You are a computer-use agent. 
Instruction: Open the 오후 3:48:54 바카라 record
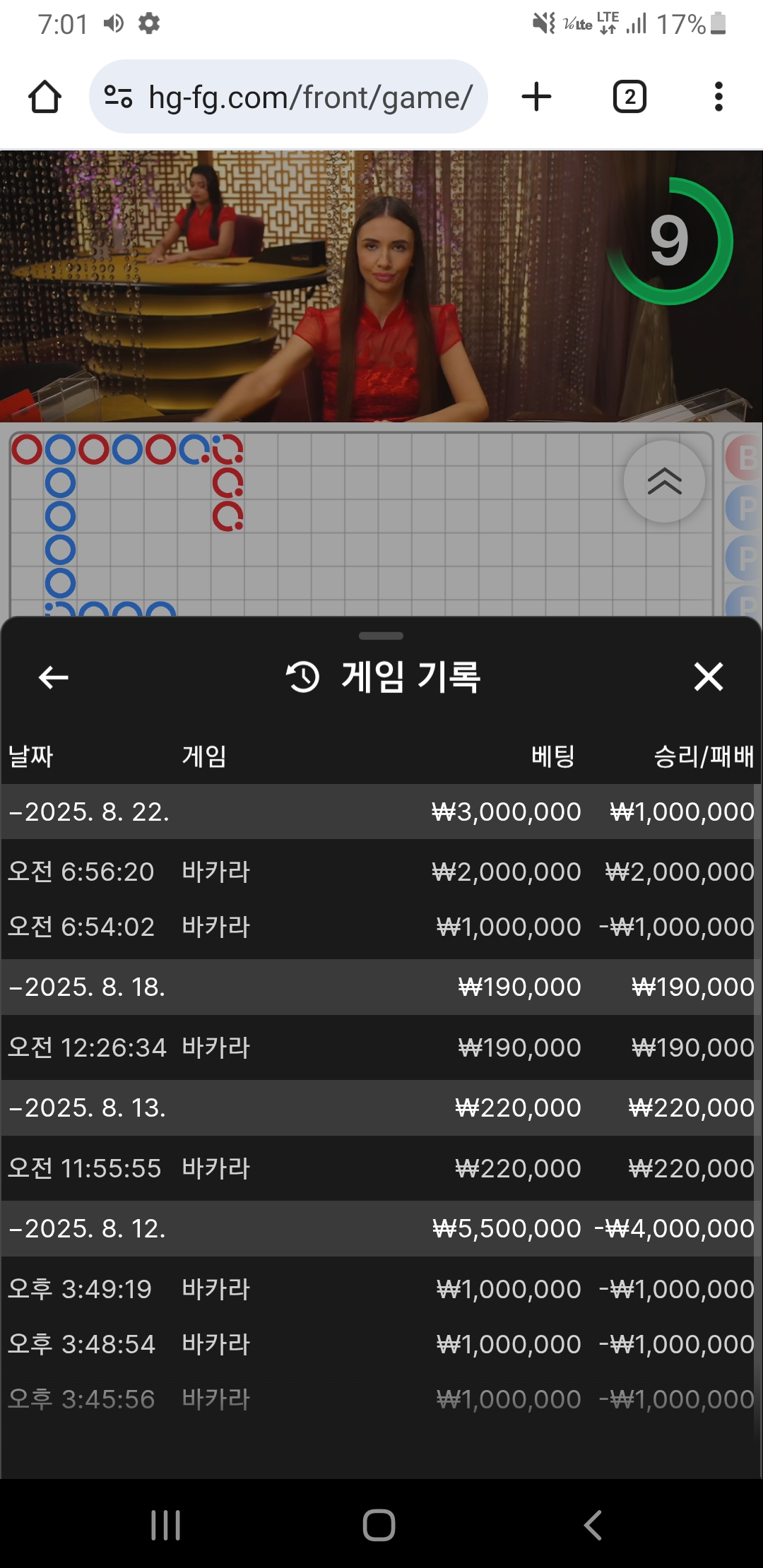tap(380, 1344)
